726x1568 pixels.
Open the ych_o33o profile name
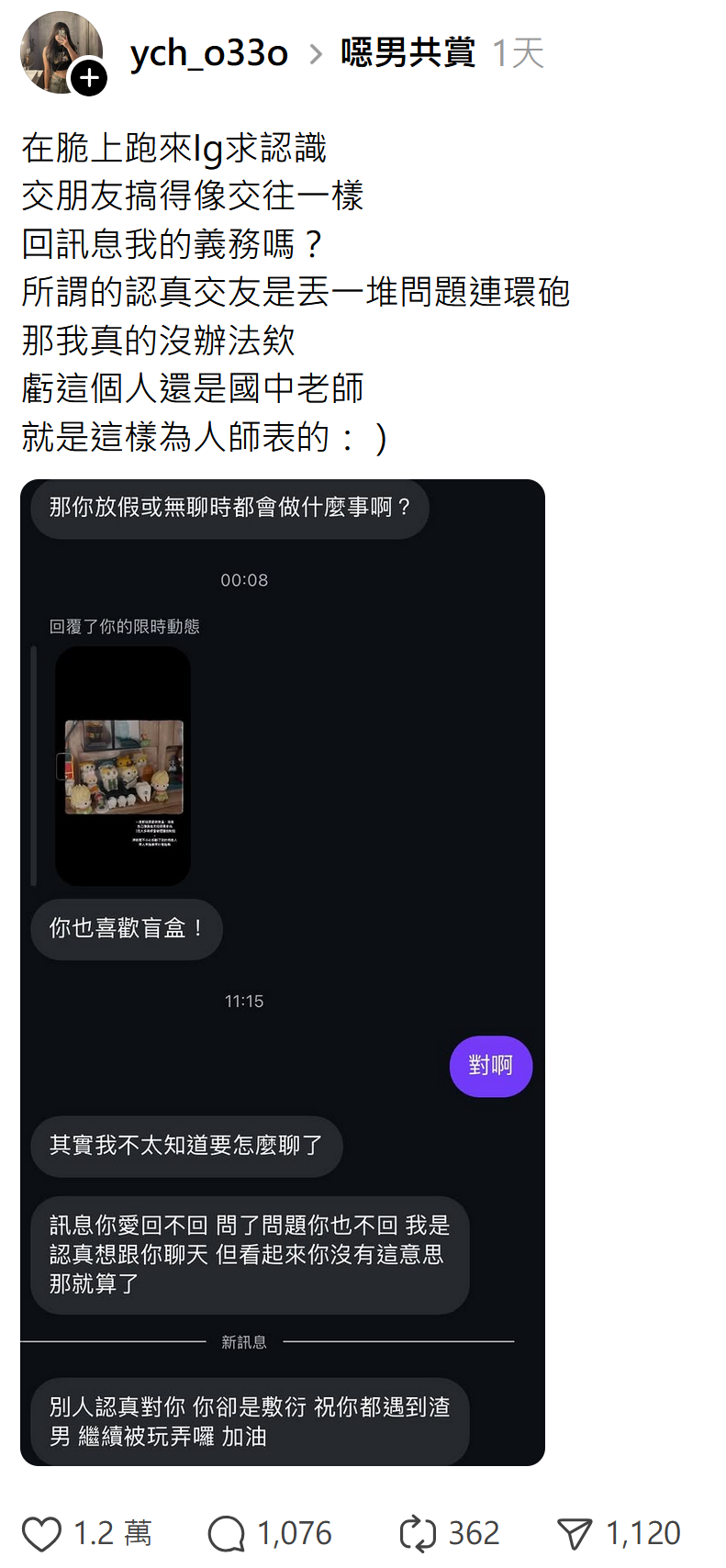[209, 53]
